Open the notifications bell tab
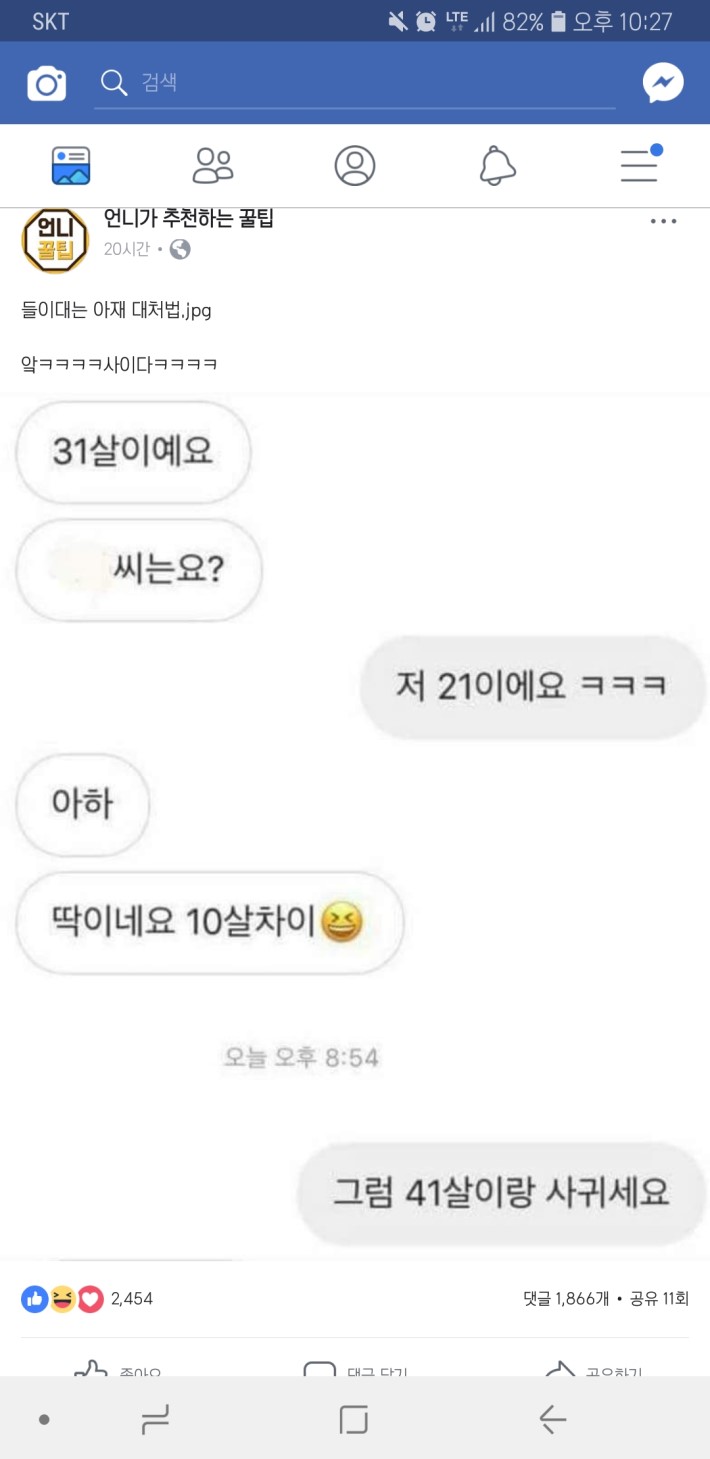Image resolution: width=710 pixels, height=1459 pixels. click(497, 165)
